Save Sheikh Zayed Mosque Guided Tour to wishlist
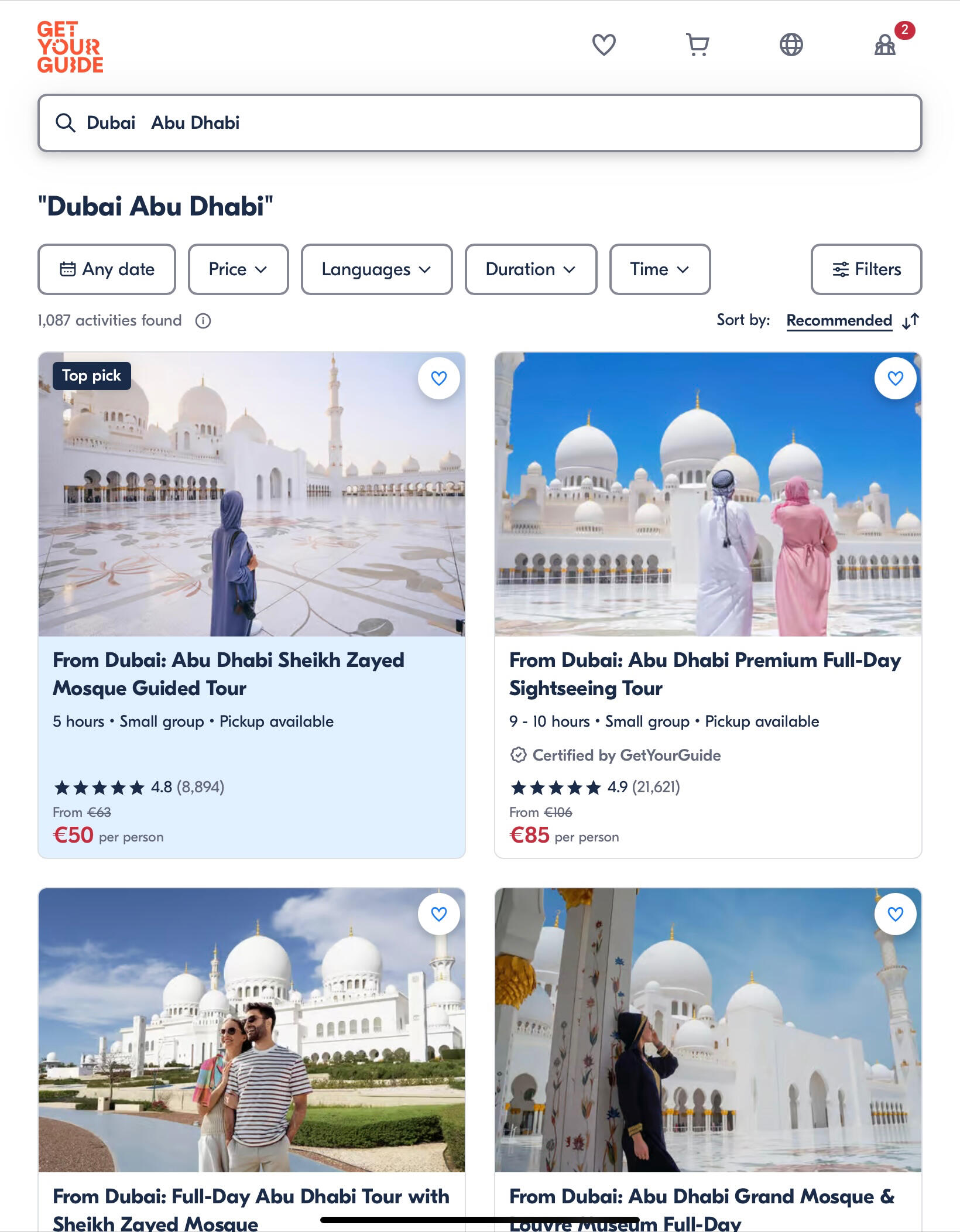 pos(438,378)
